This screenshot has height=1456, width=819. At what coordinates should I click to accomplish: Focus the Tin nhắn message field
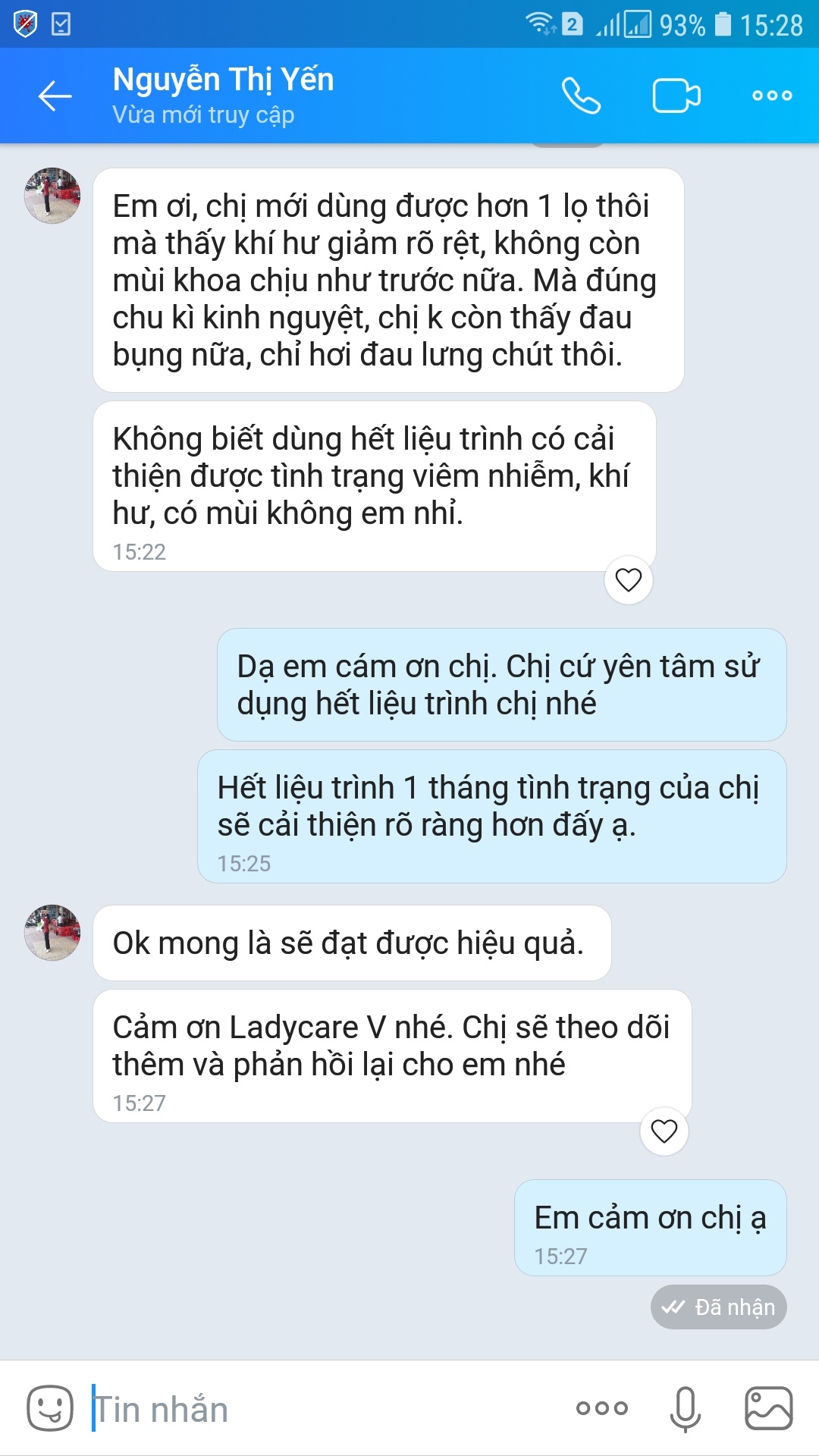tap(318, 1409)
